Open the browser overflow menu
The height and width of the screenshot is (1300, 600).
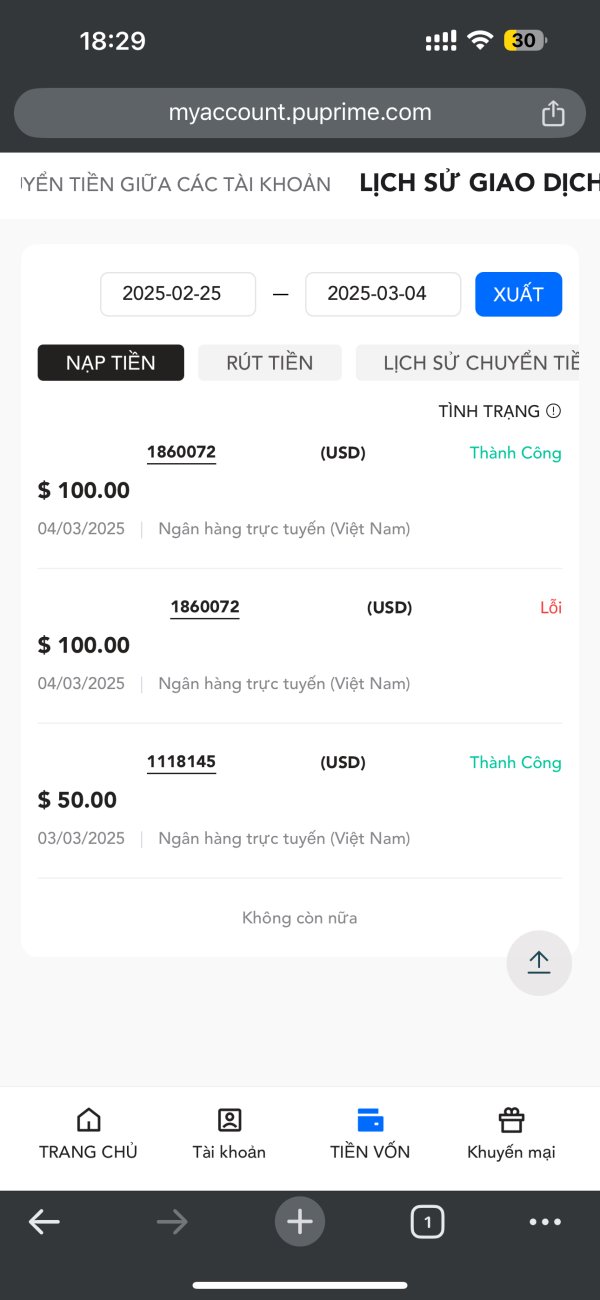(545, 1221)
